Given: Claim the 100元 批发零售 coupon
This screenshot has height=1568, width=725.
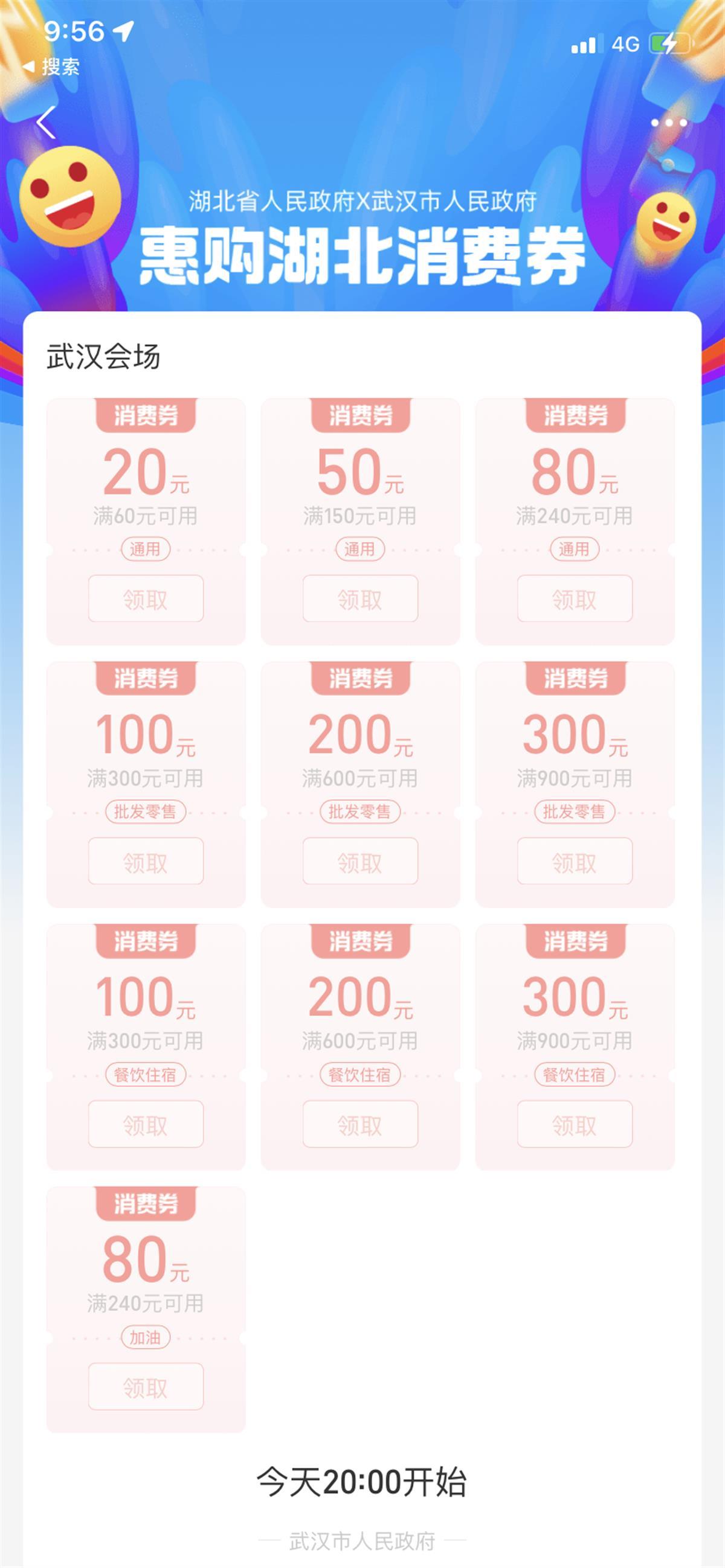Looking at the screenshot, I should [x=146, y=862].
